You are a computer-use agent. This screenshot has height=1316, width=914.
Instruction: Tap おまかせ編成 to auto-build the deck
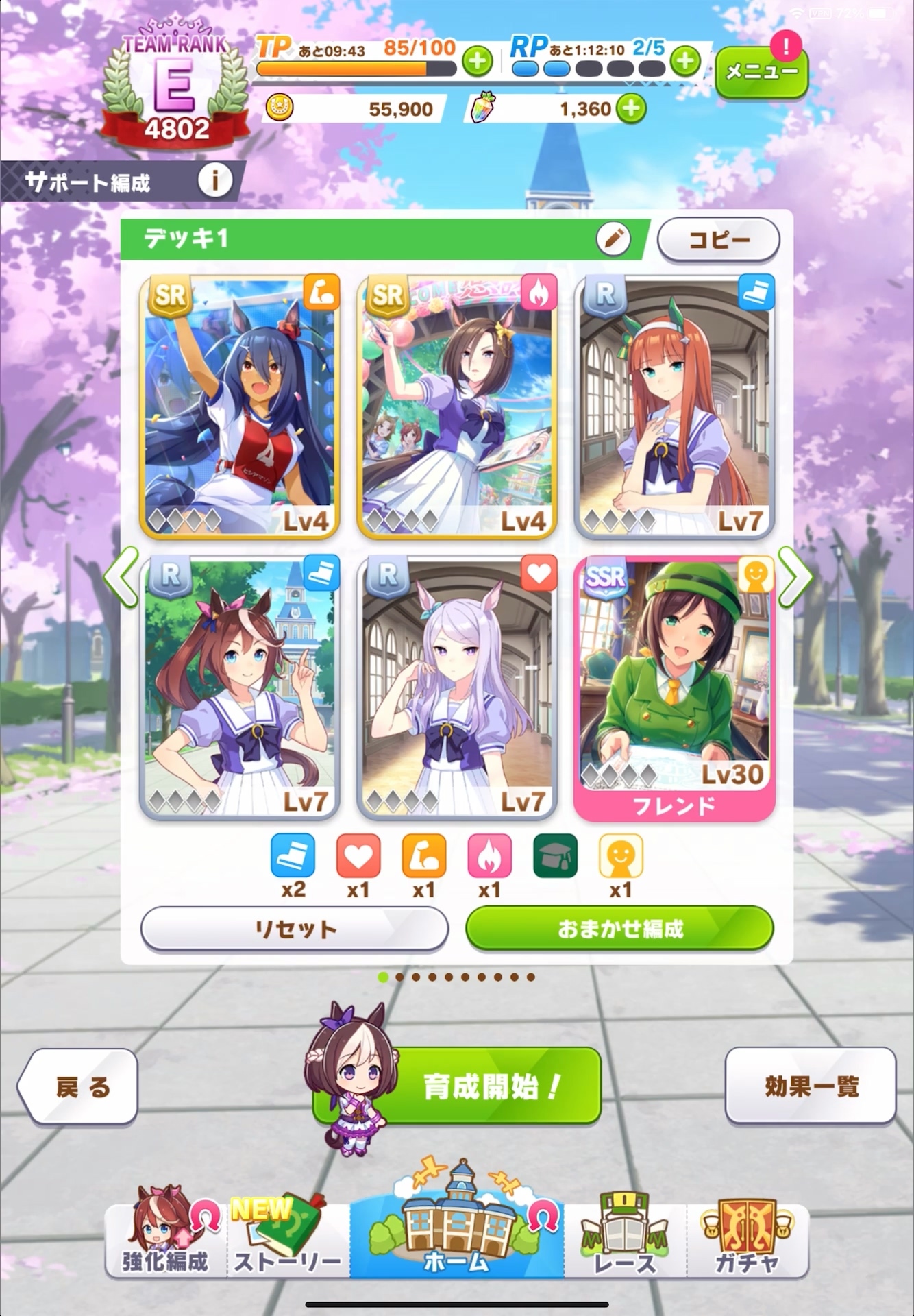point(619,929)
